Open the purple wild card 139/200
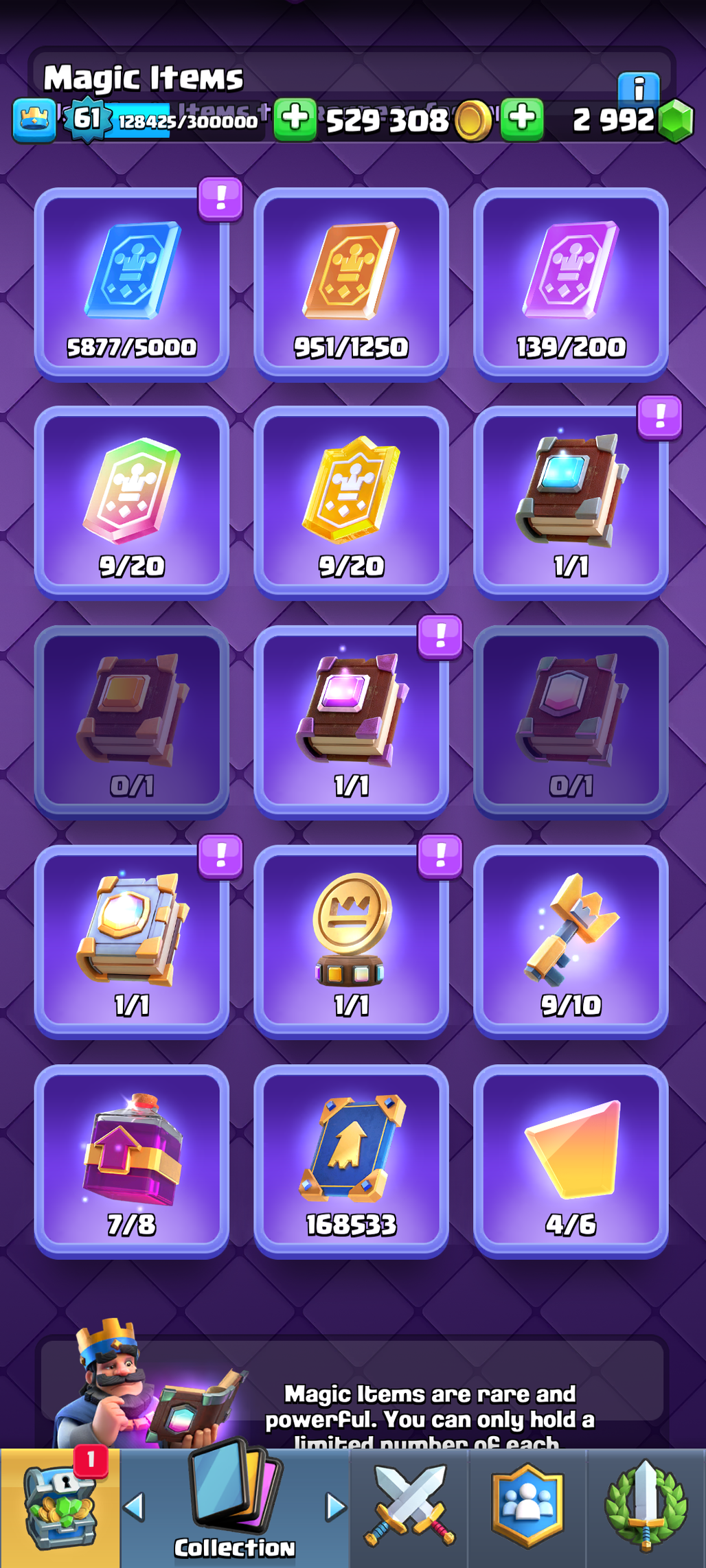This screenshot has height=1568, width=706. coord(571,284)
